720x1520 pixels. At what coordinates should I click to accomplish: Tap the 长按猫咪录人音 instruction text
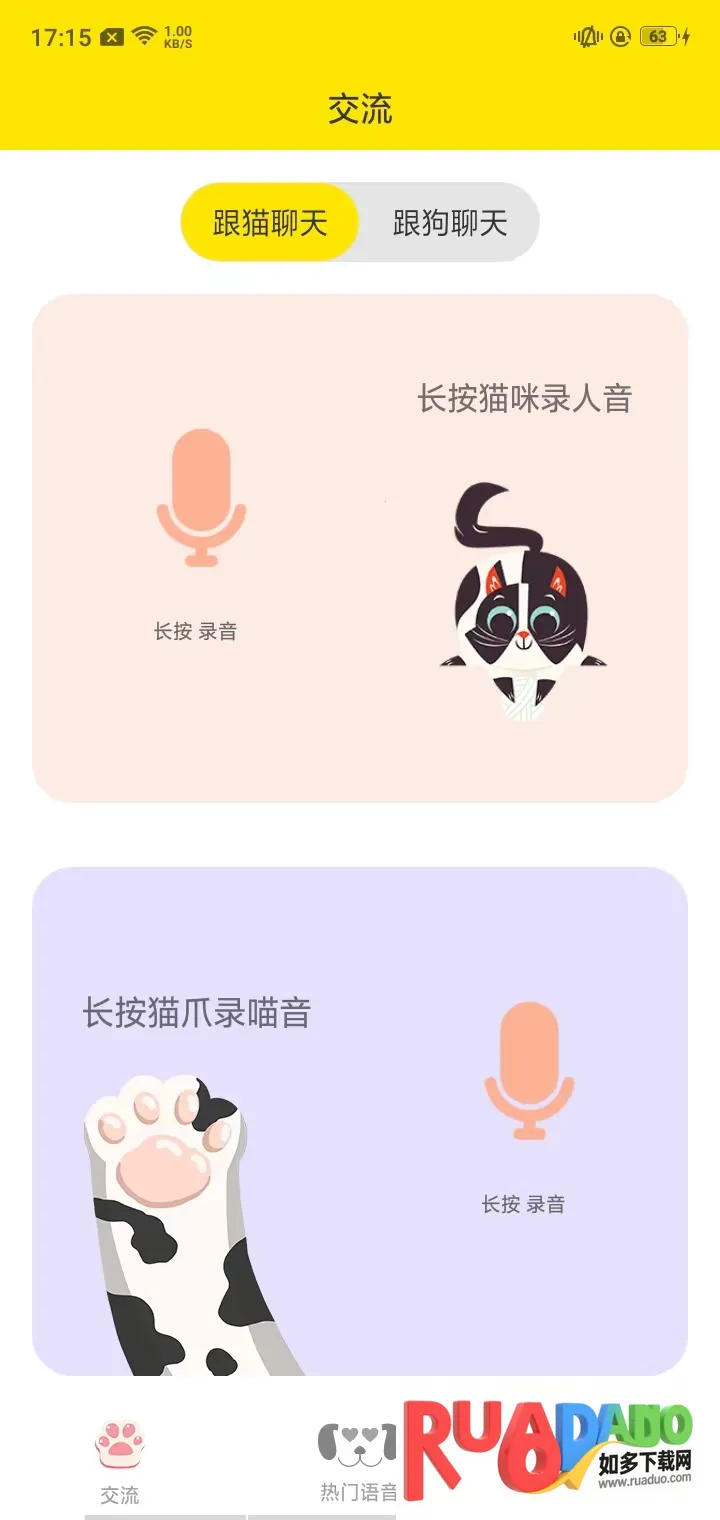(x=527, y=397)
